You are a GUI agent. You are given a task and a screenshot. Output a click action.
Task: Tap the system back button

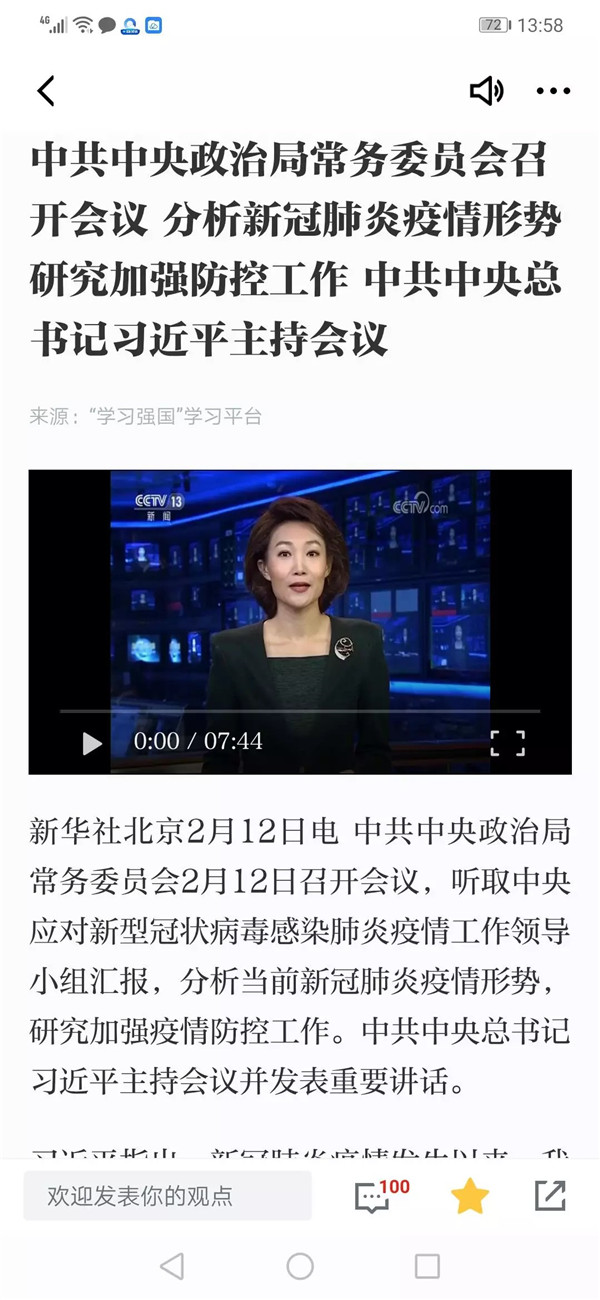pyautogui.click(x=172, y=1266)
